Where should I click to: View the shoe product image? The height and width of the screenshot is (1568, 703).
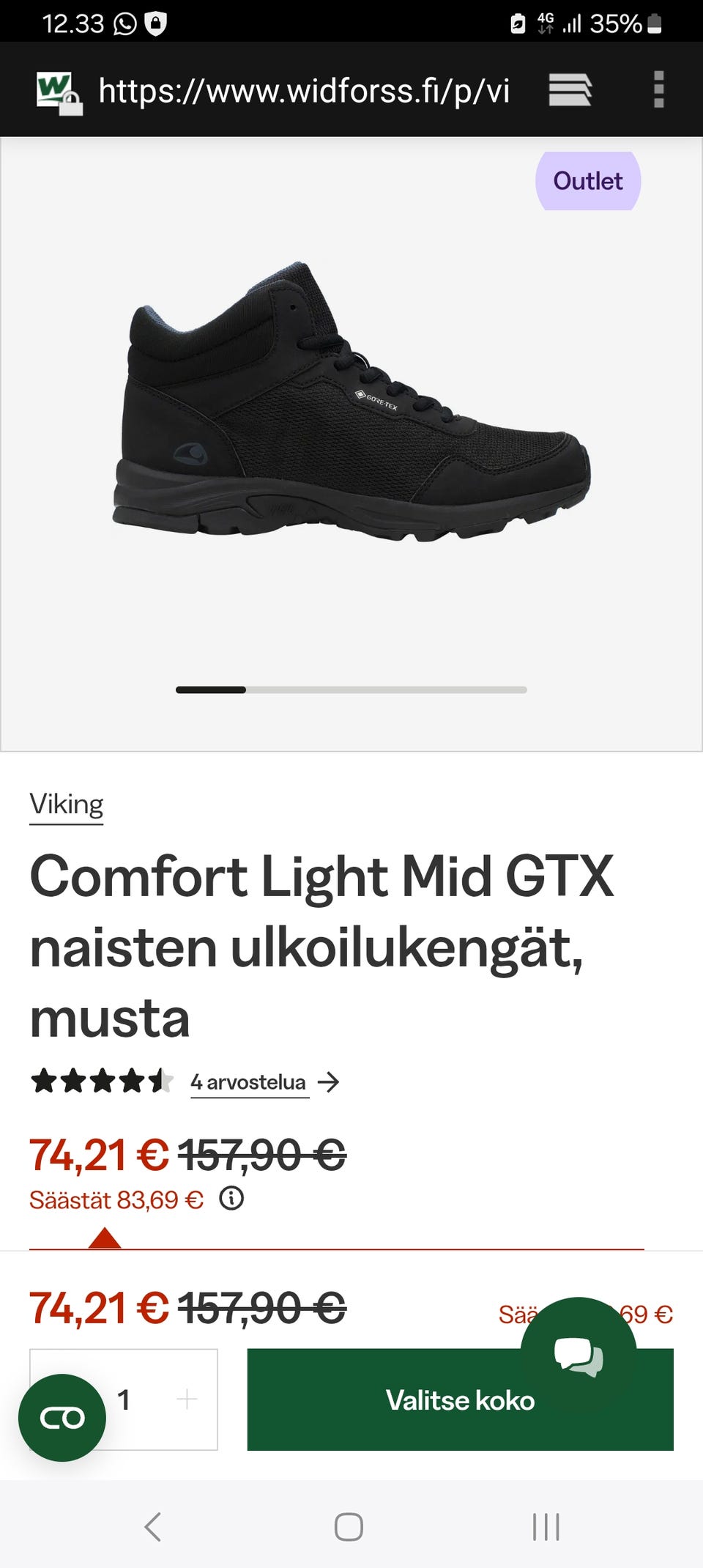click(x=351, y=403)
